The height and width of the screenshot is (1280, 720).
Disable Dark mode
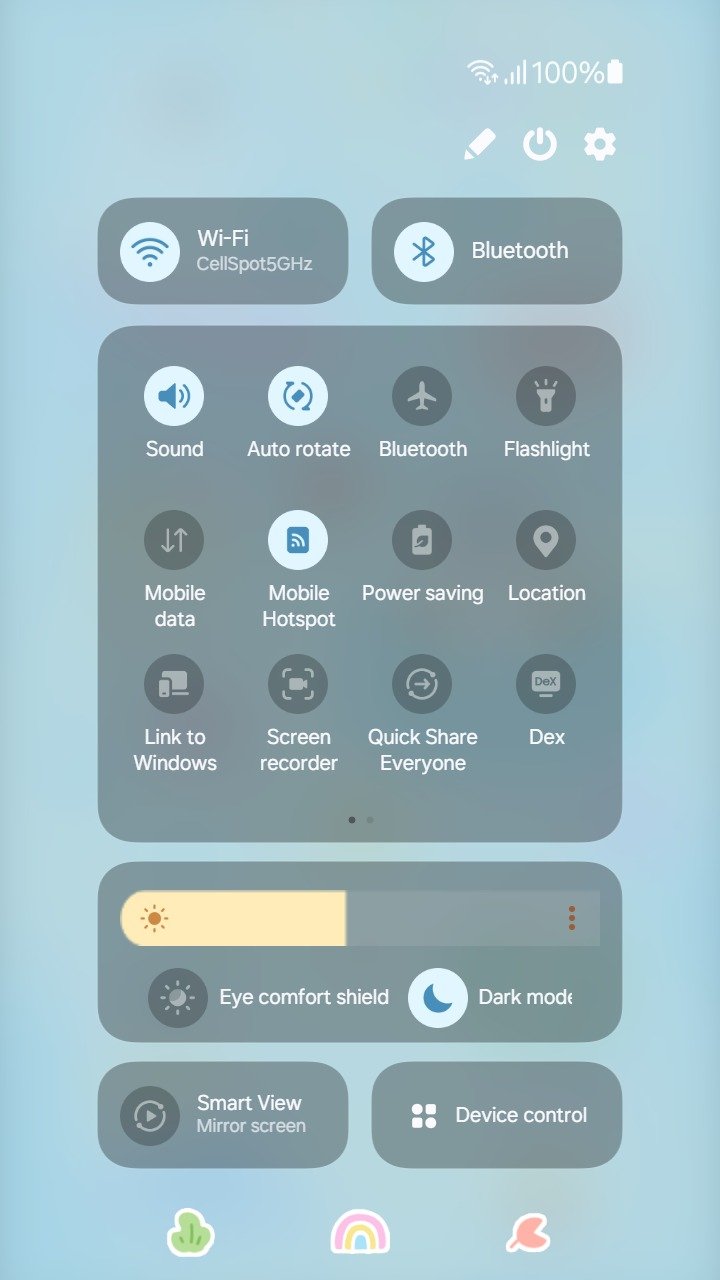(438, 998)
